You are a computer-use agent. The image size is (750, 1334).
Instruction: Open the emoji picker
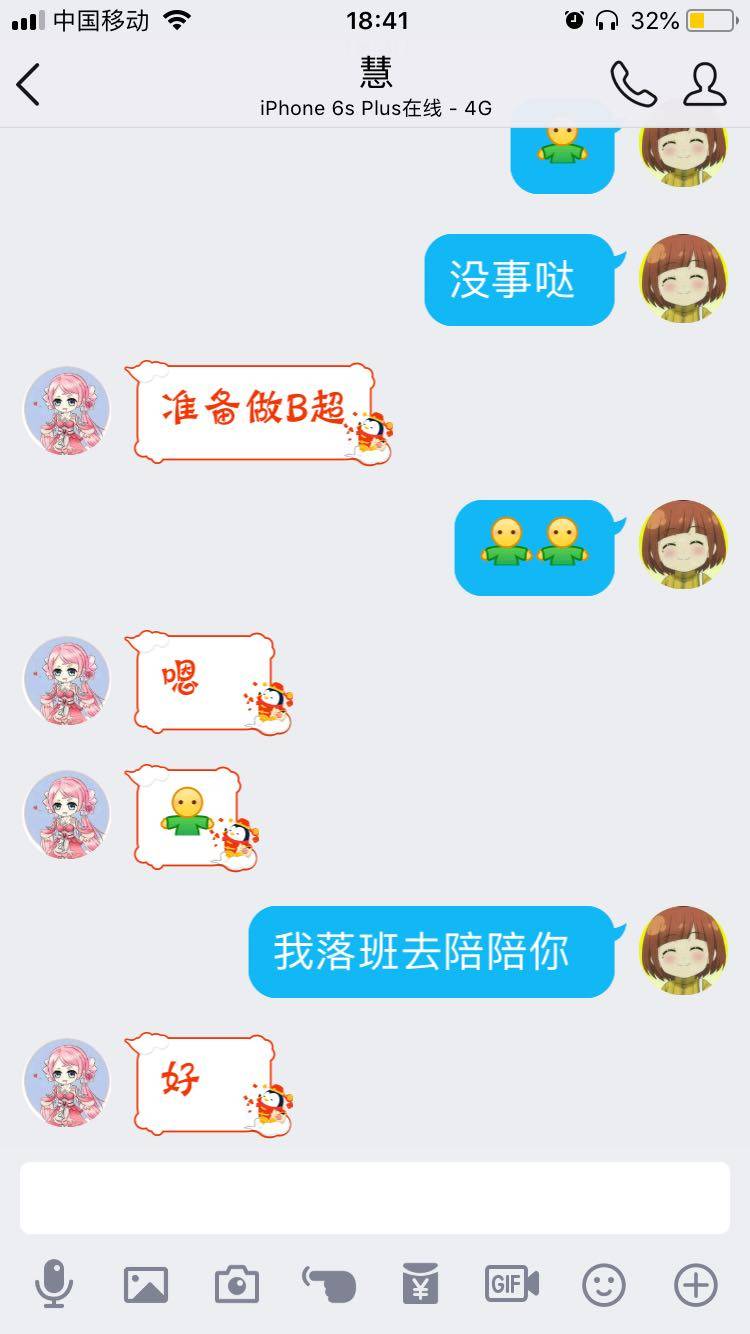604,1284
